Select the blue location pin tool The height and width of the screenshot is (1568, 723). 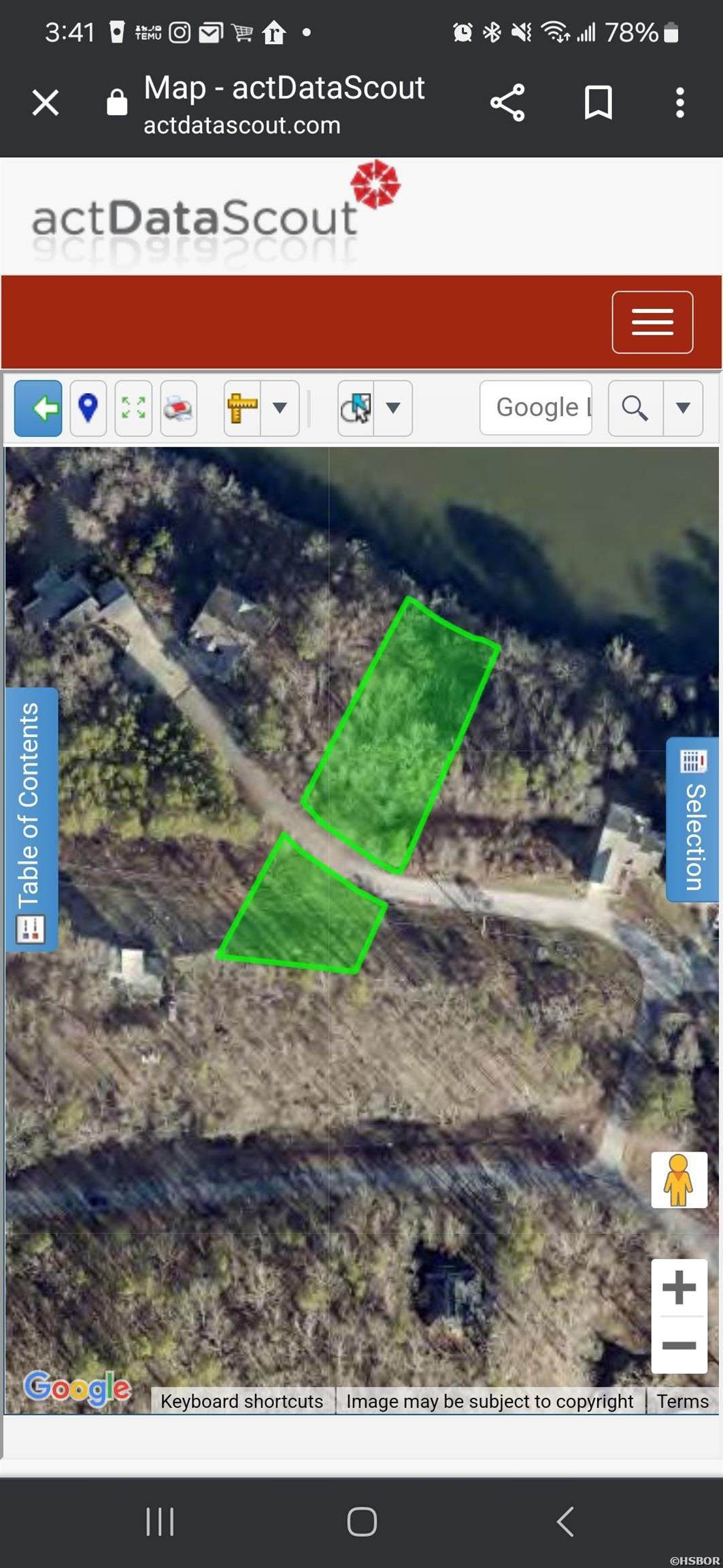click(x=88, y=408)
